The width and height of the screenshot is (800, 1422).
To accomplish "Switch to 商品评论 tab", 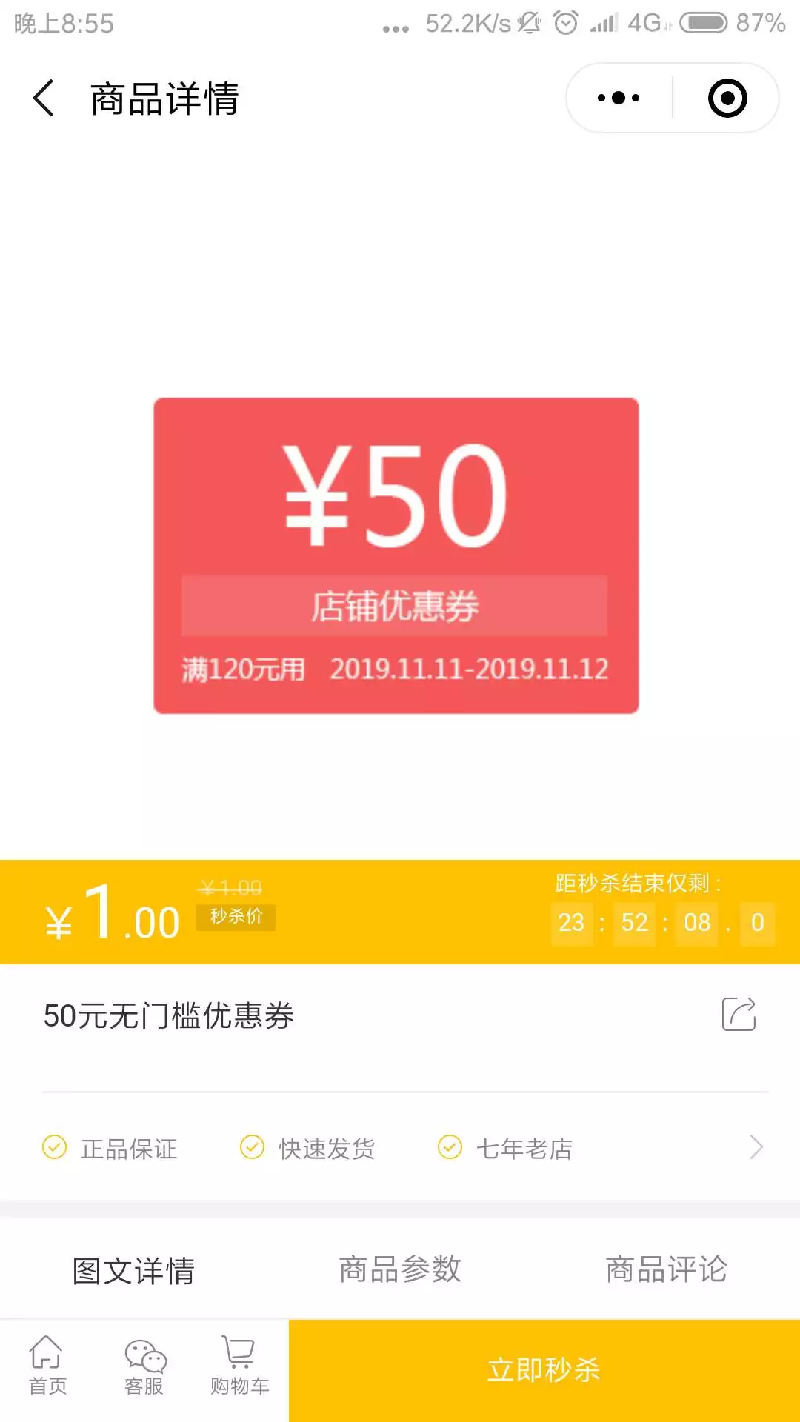I will point(666,1270).
